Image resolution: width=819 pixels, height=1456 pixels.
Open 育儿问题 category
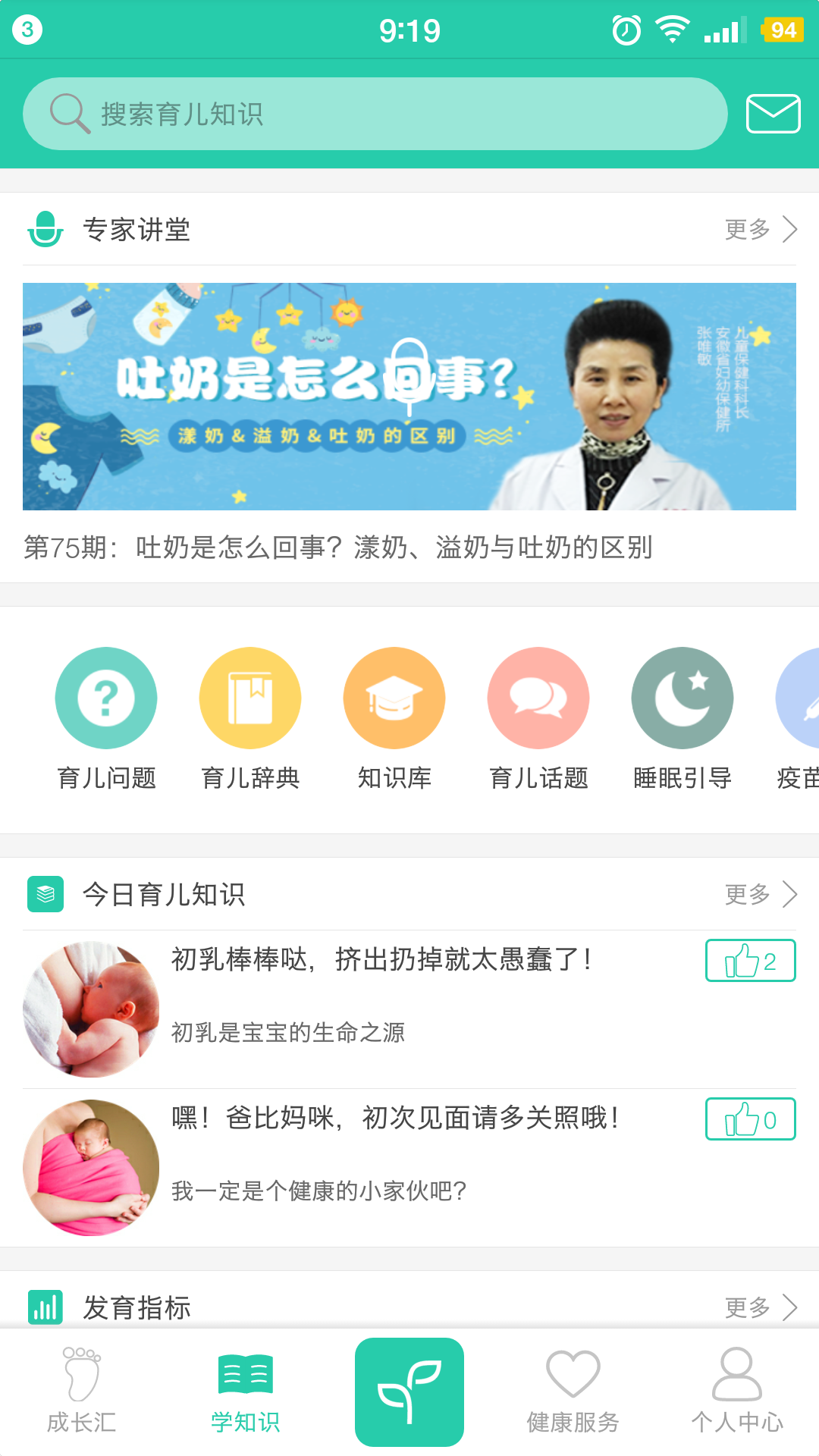point(106,718)
